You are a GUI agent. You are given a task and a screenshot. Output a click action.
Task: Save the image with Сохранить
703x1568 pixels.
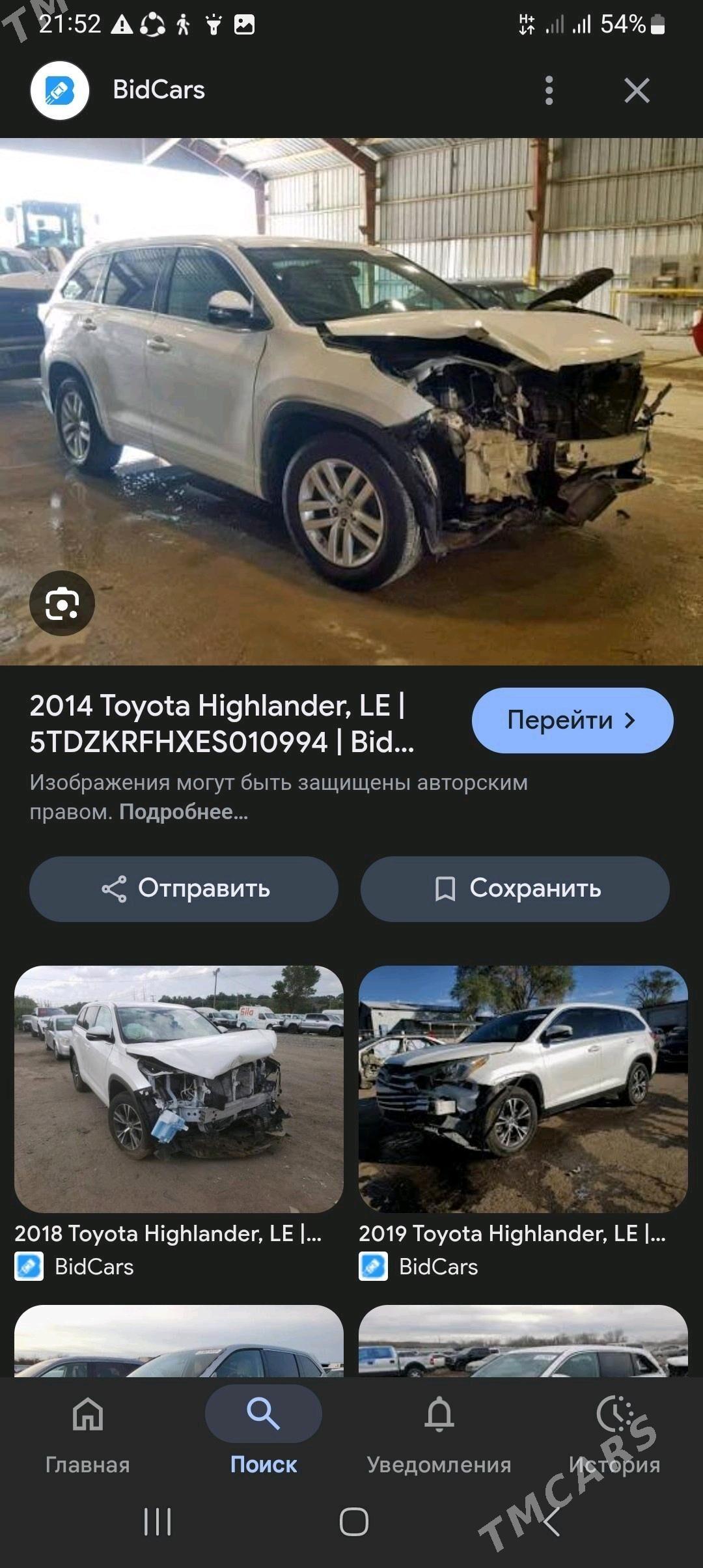pyautogui.click(x=515, y=889)
